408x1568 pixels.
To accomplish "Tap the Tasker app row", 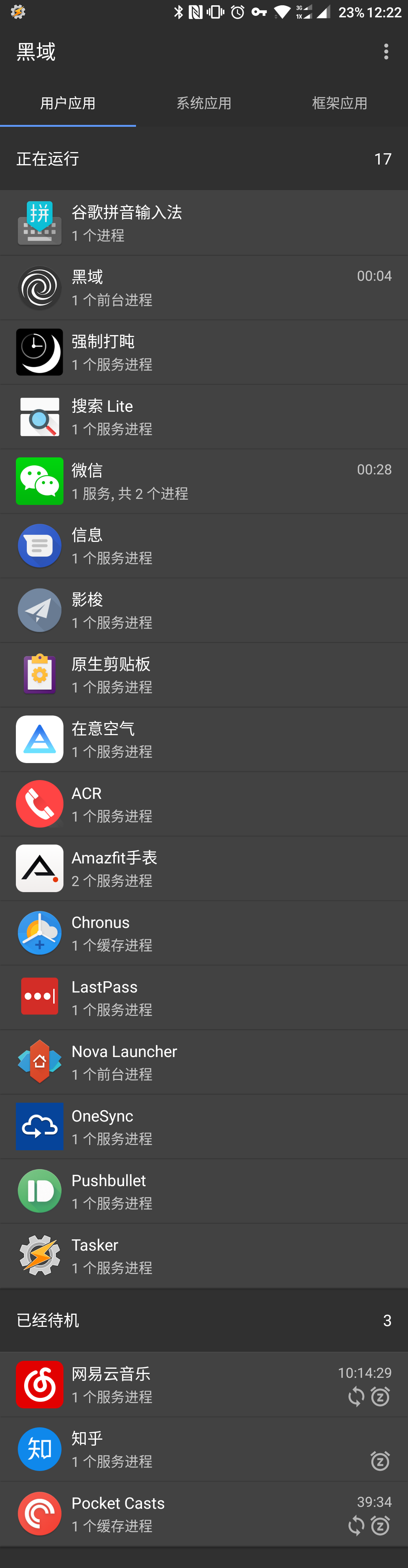I will (204, 1256).
